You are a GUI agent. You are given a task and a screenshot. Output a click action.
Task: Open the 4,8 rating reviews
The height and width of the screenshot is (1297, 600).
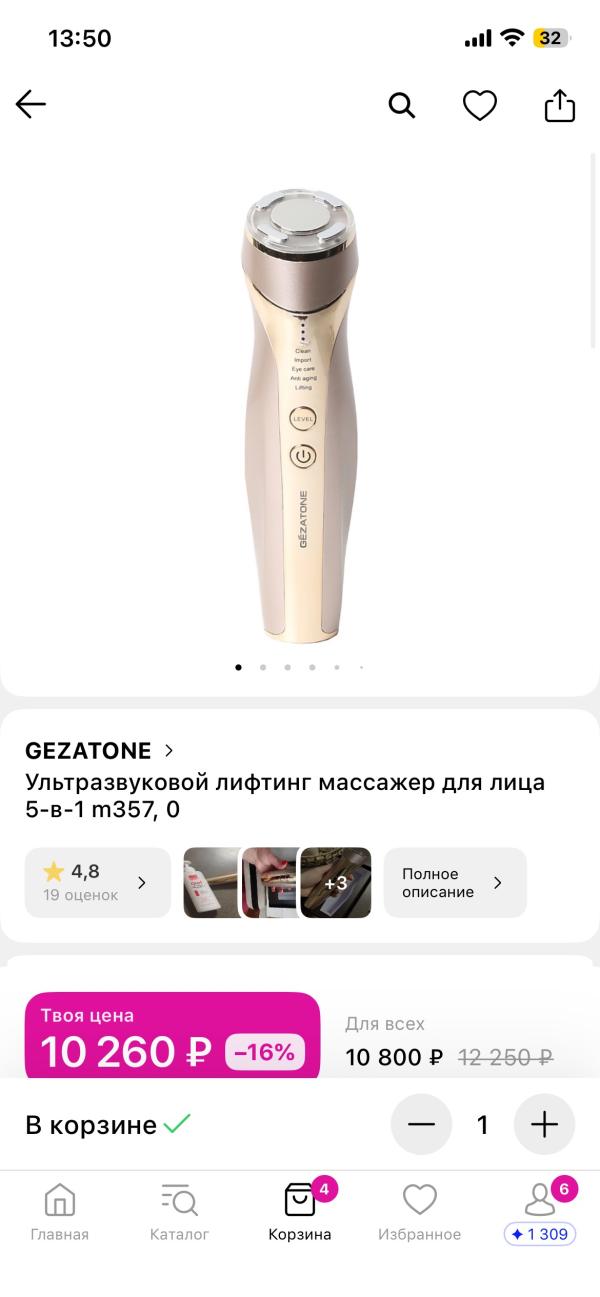point(97,882)
